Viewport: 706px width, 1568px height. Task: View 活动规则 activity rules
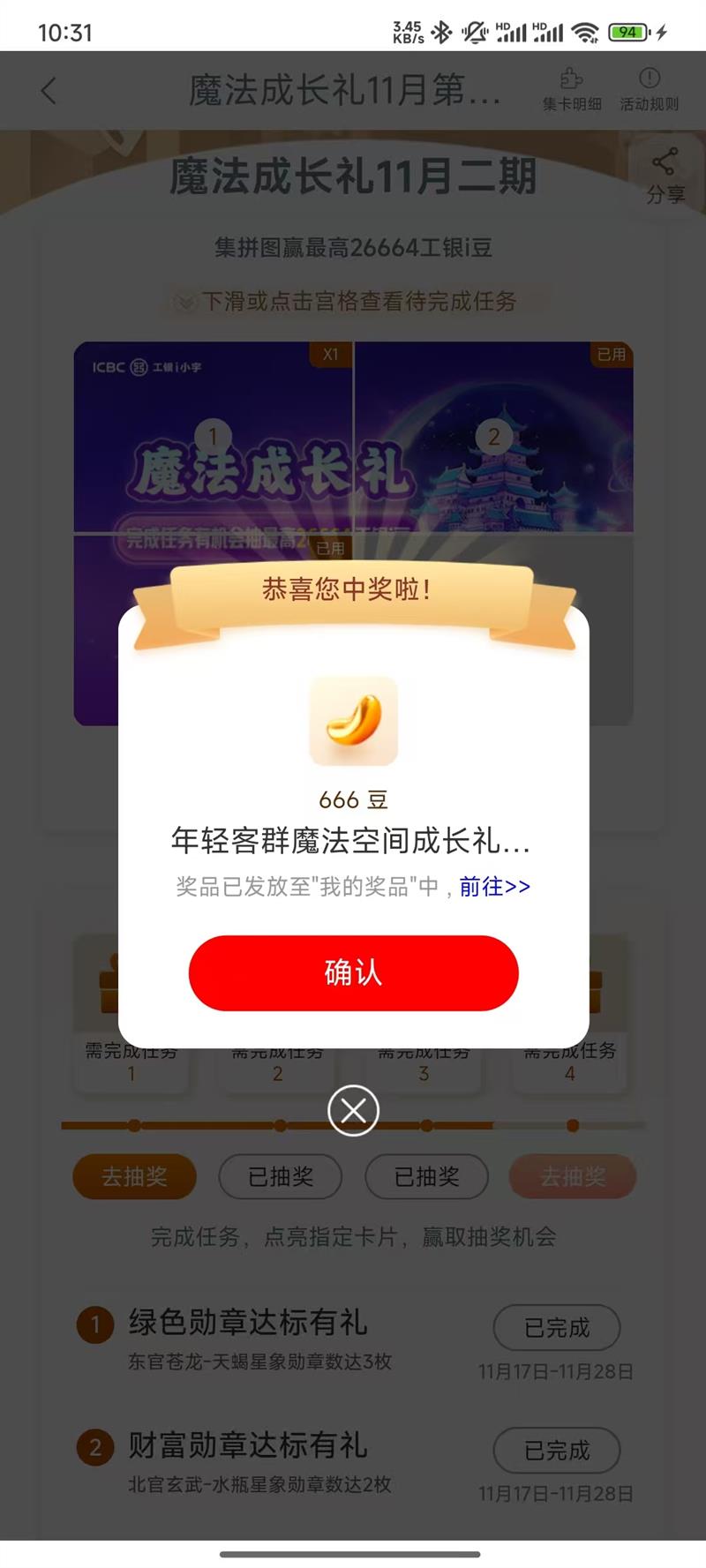(650, 89)
